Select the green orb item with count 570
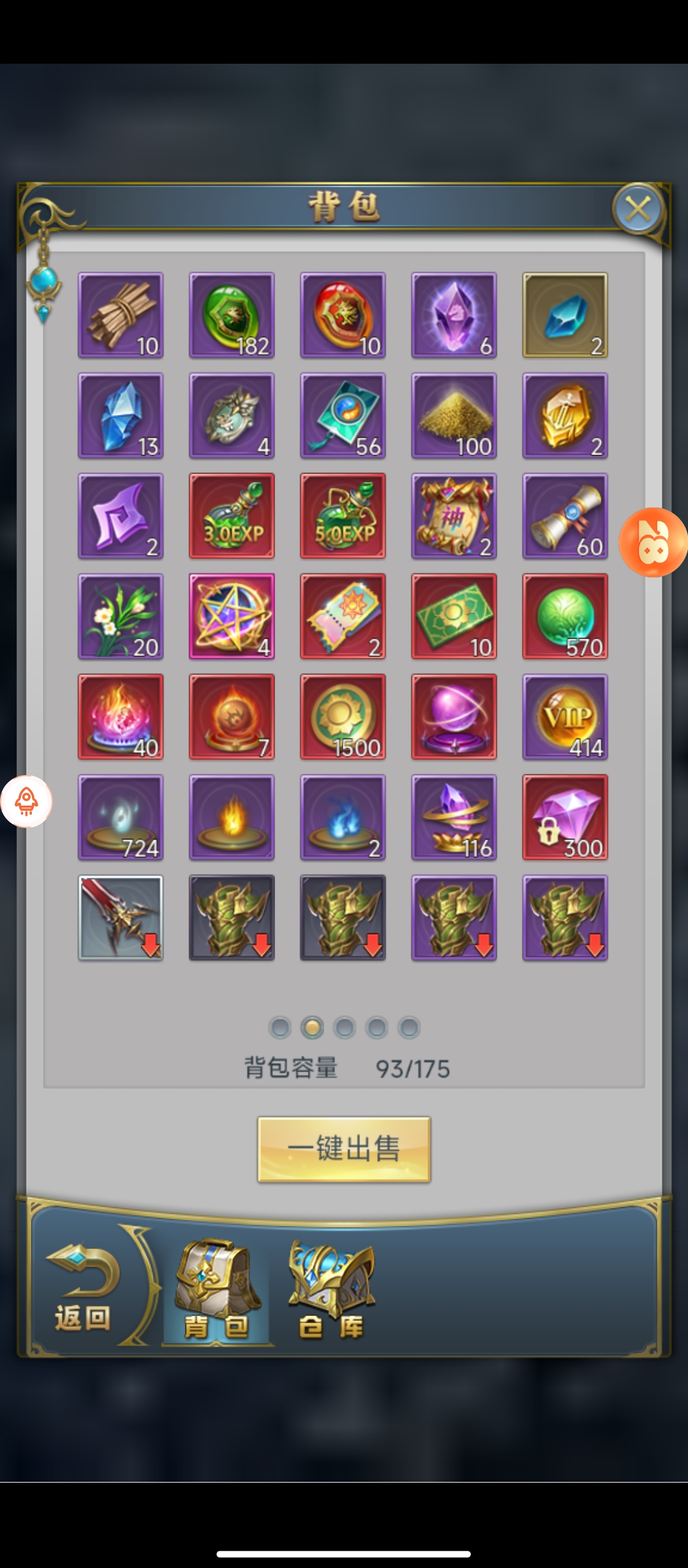This screenshot has width=688, height=1568. pos(565,616)
